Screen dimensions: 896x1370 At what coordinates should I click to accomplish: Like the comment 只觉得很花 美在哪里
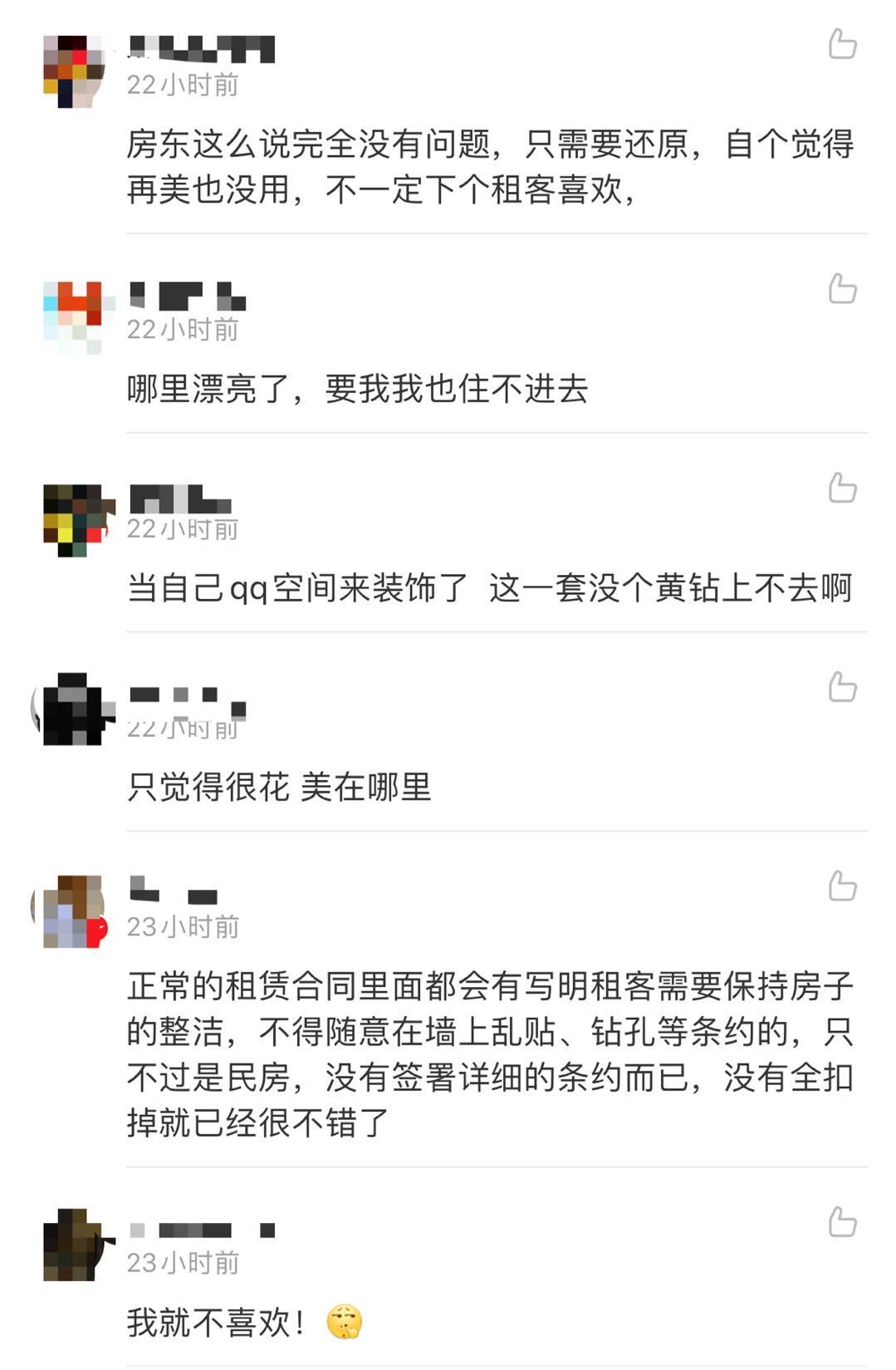(842, 687)
